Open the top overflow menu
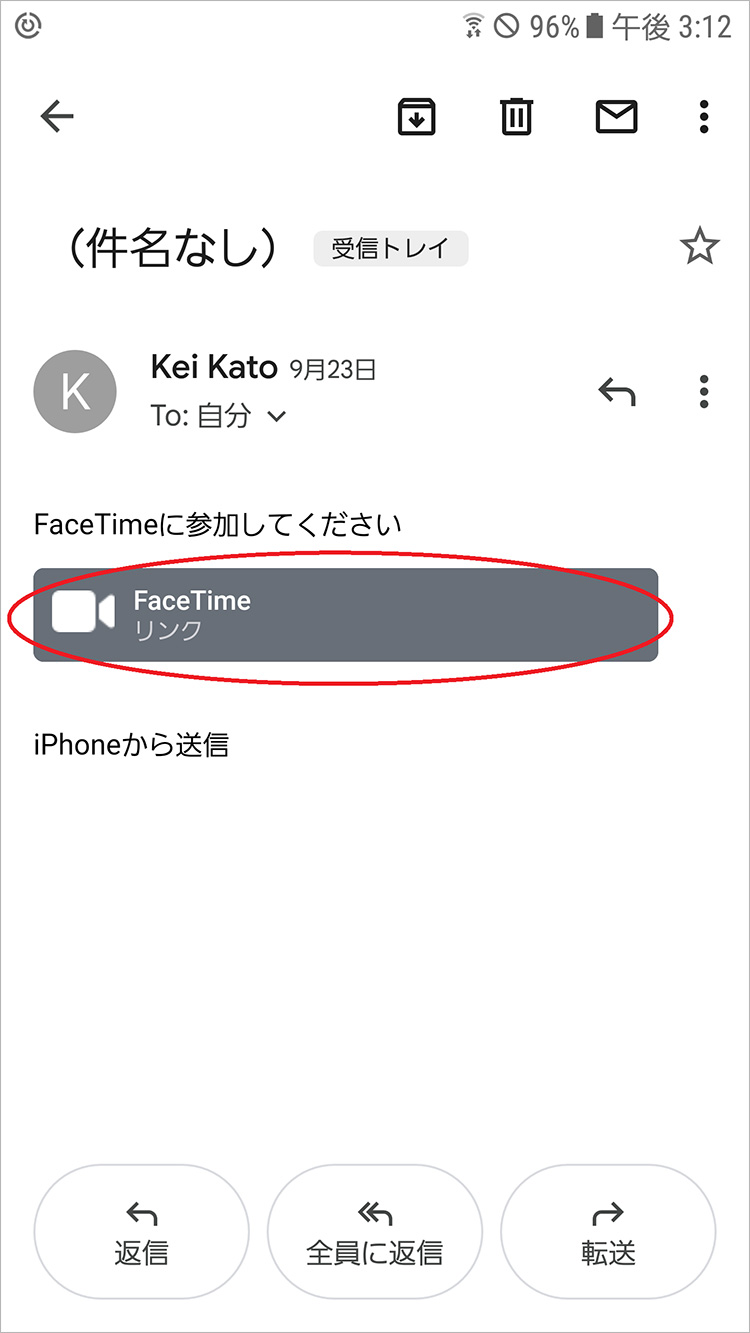This screenshot has height=1333, width=750. (704, 118)
